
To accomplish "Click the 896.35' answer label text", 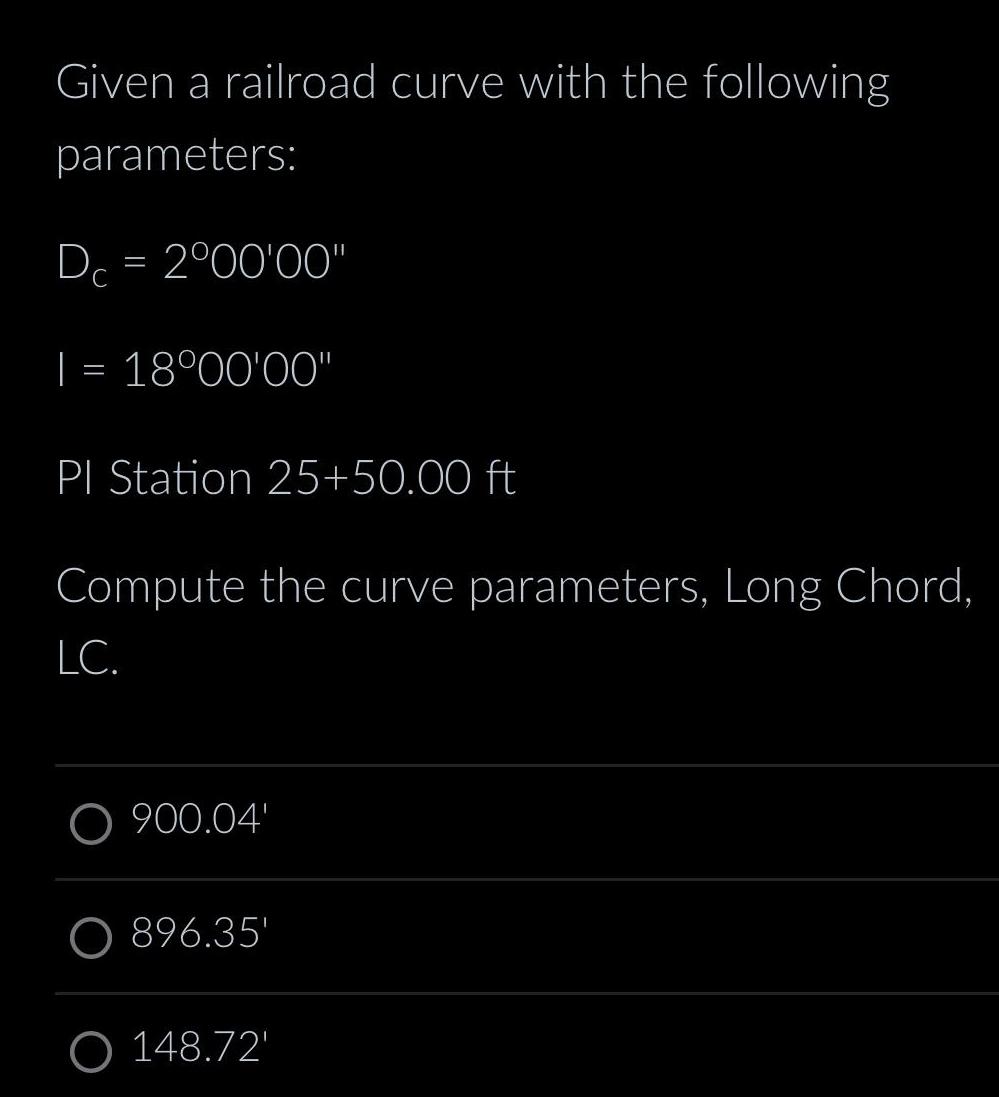I will [200, 935].
